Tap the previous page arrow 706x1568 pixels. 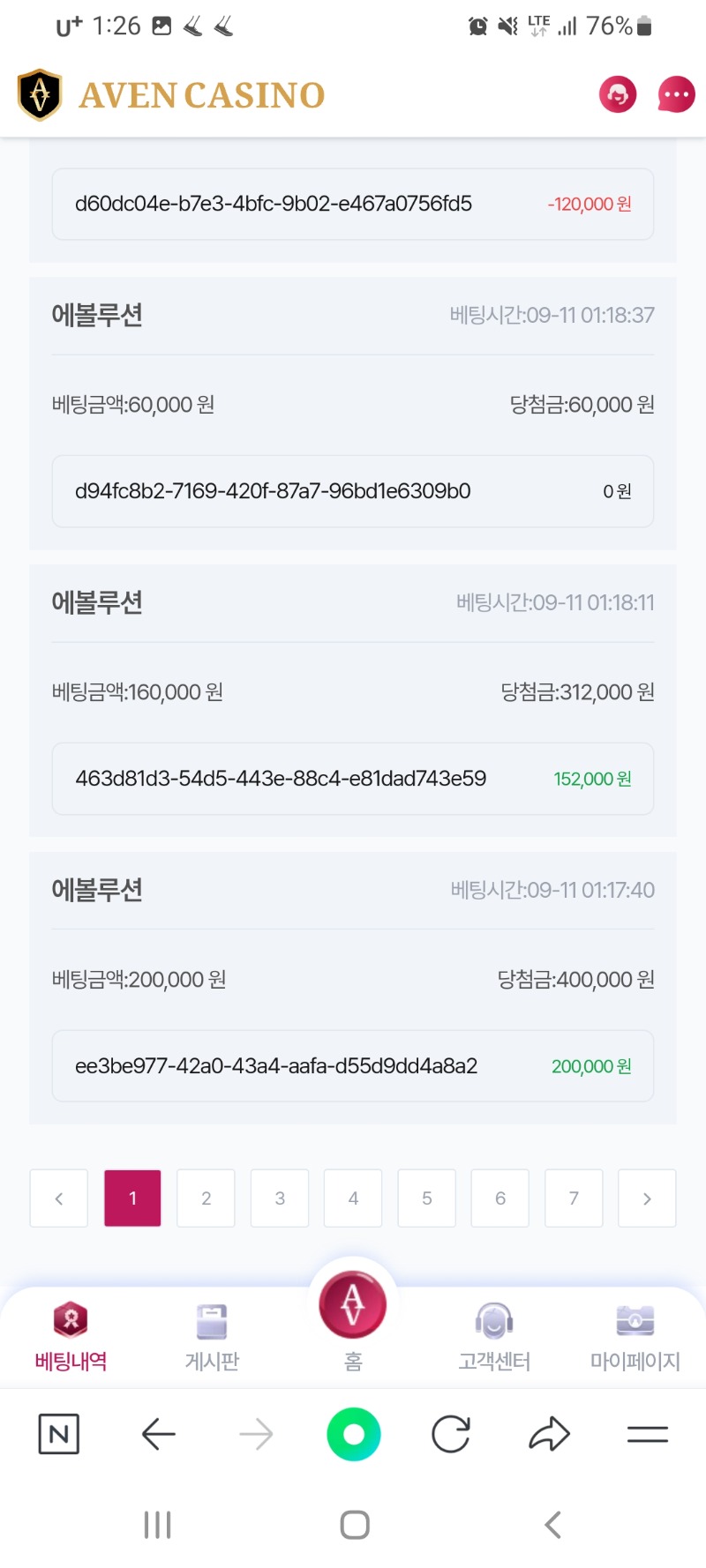click(59, 1198)
